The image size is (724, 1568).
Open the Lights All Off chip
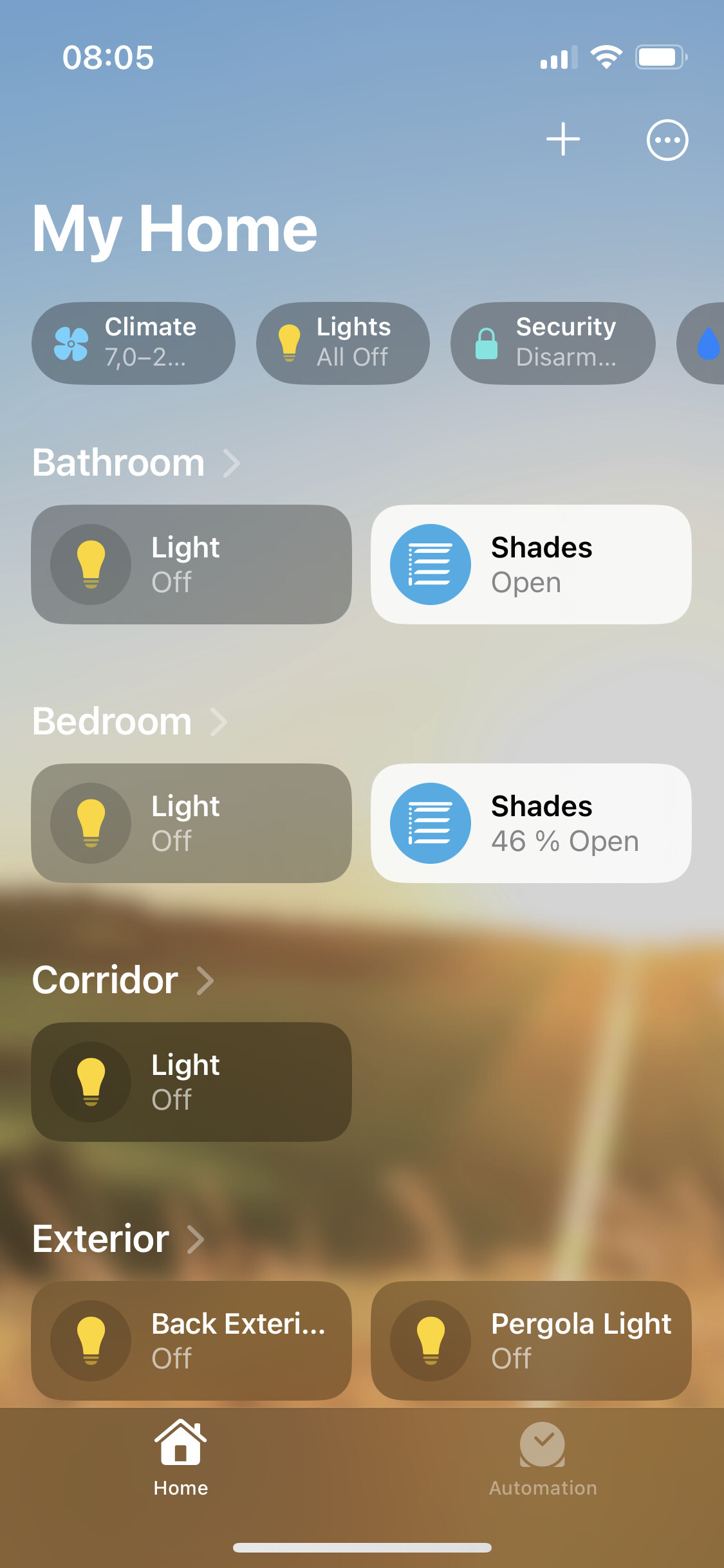click(x=342, y=343)
